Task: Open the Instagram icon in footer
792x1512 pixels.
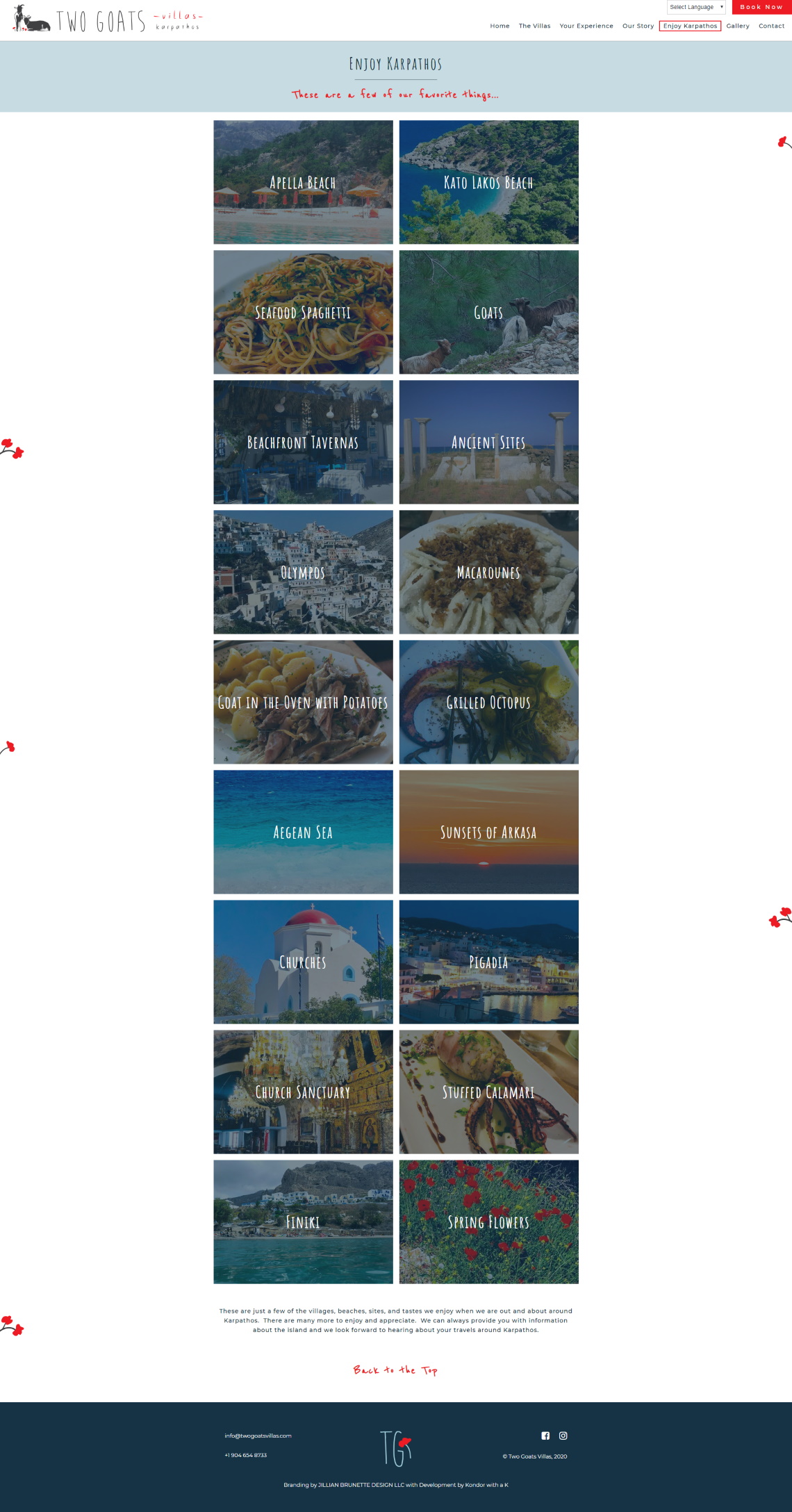Action: click(x=563, y=1436)
